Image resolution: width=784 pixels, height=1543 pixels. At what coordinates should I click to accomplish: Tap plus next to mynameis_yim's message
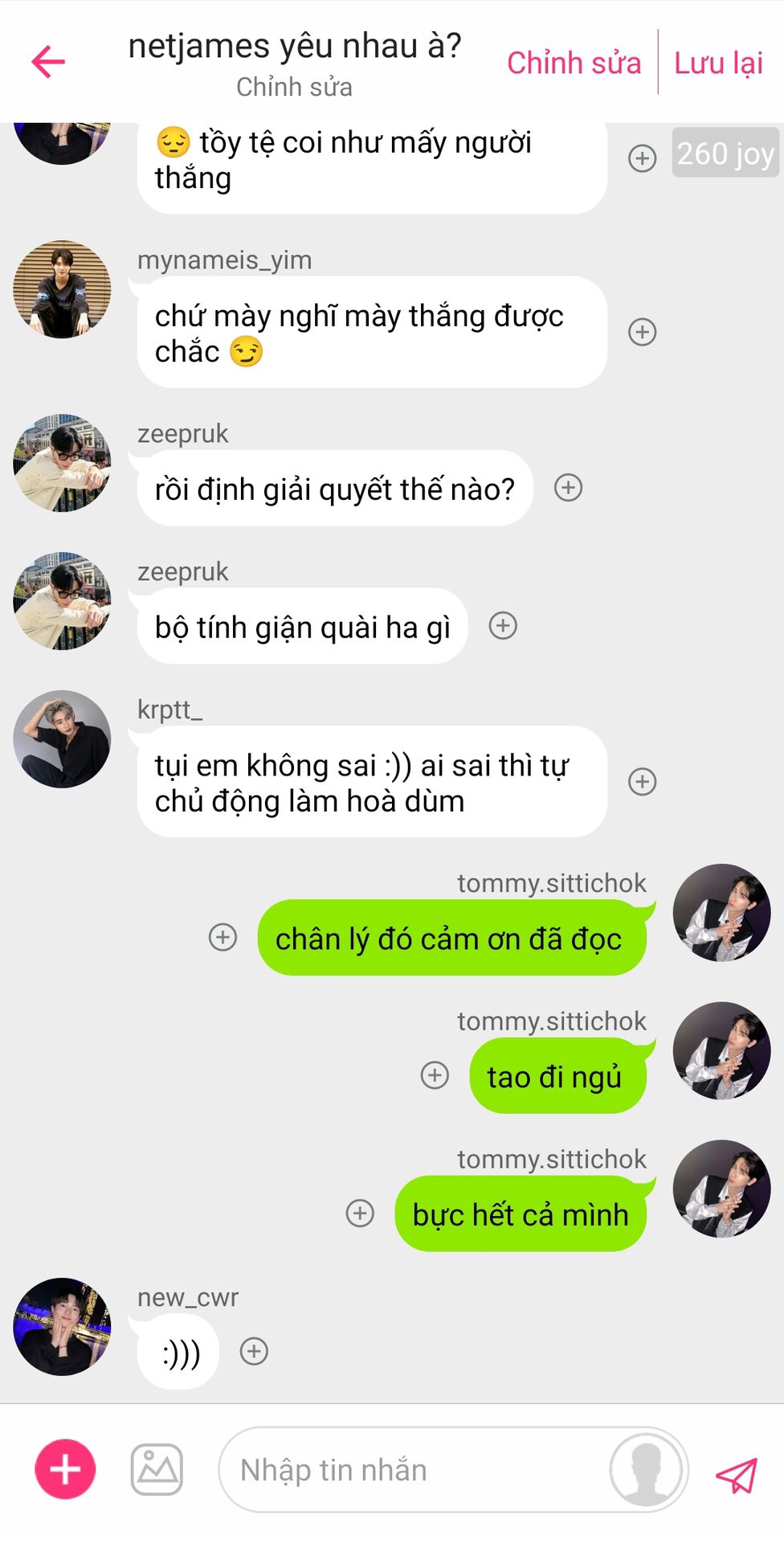point(643,331)
